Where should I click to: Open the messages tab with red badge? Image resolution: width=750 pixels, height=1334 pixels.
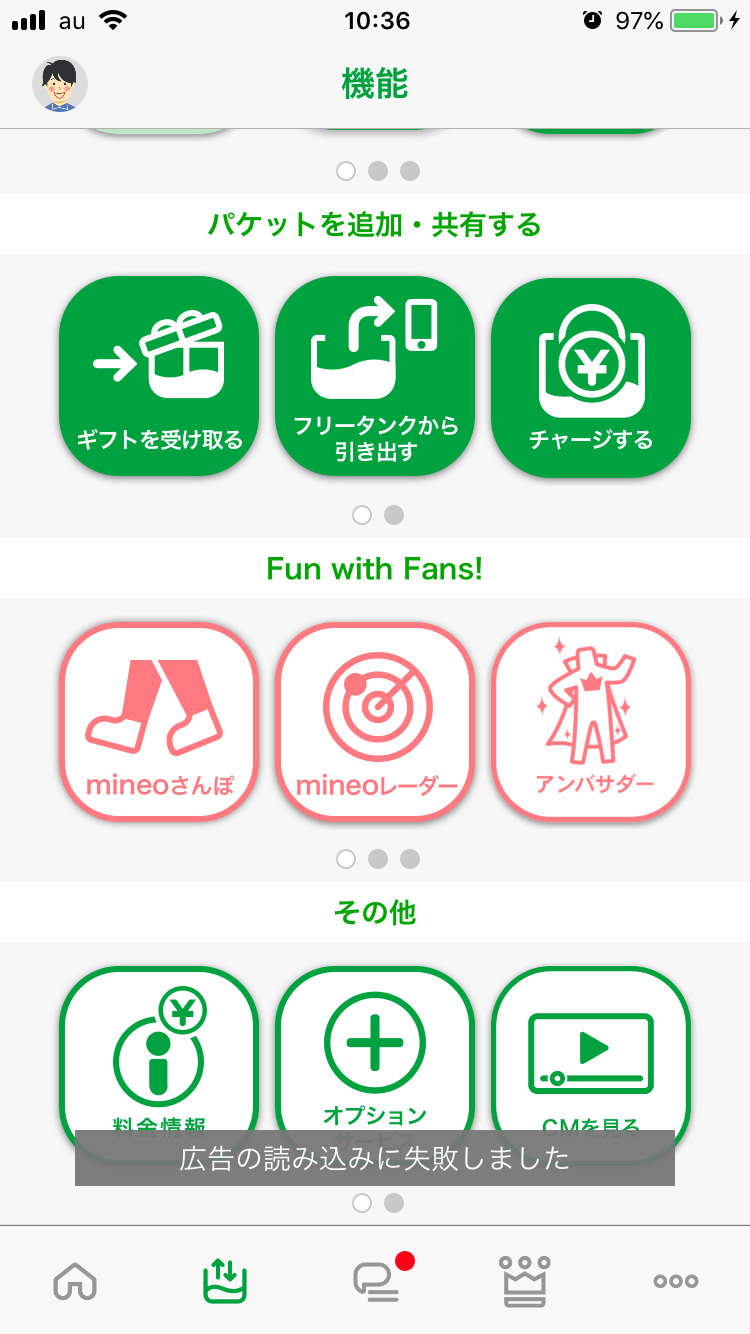(377, 1281)
